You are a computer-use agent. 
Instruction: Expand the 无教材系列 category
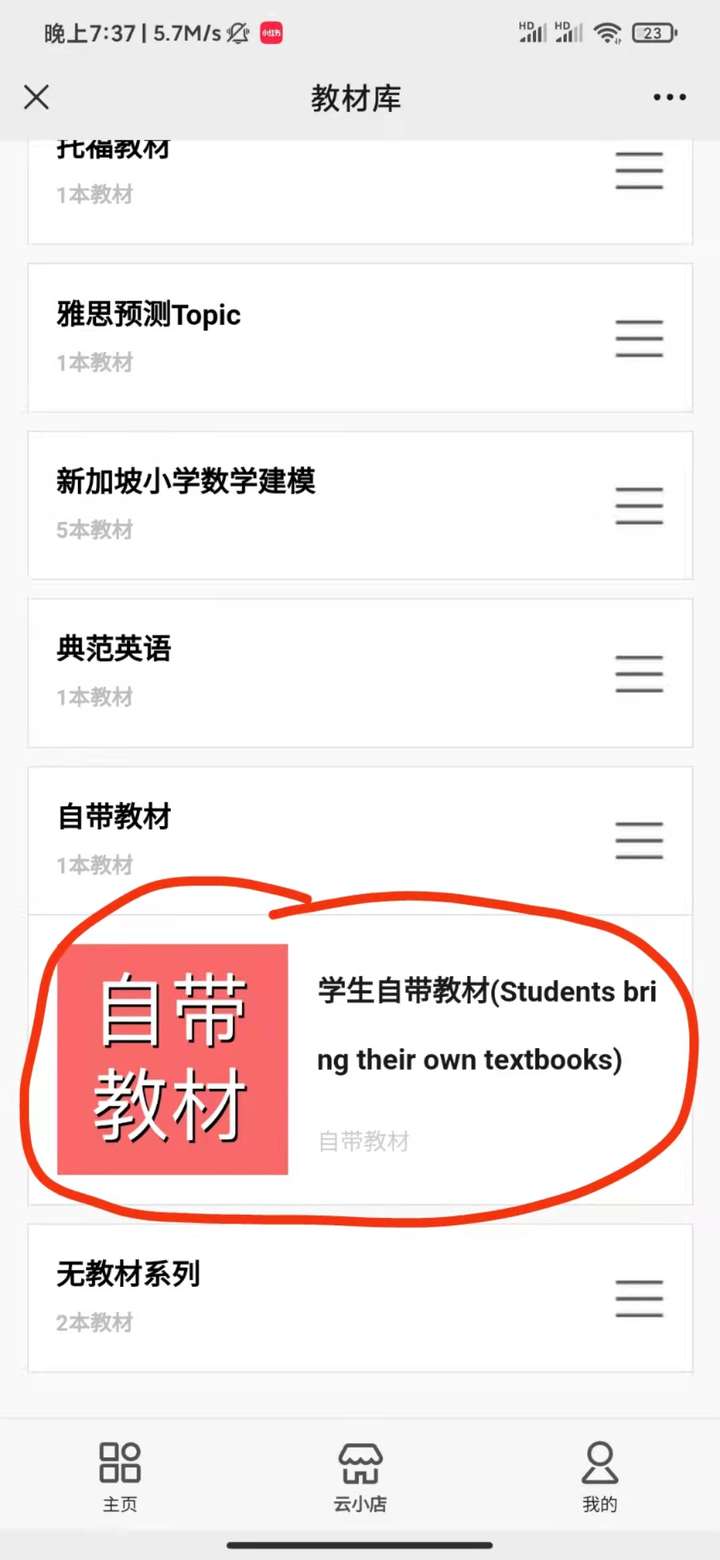point(360,1298)
